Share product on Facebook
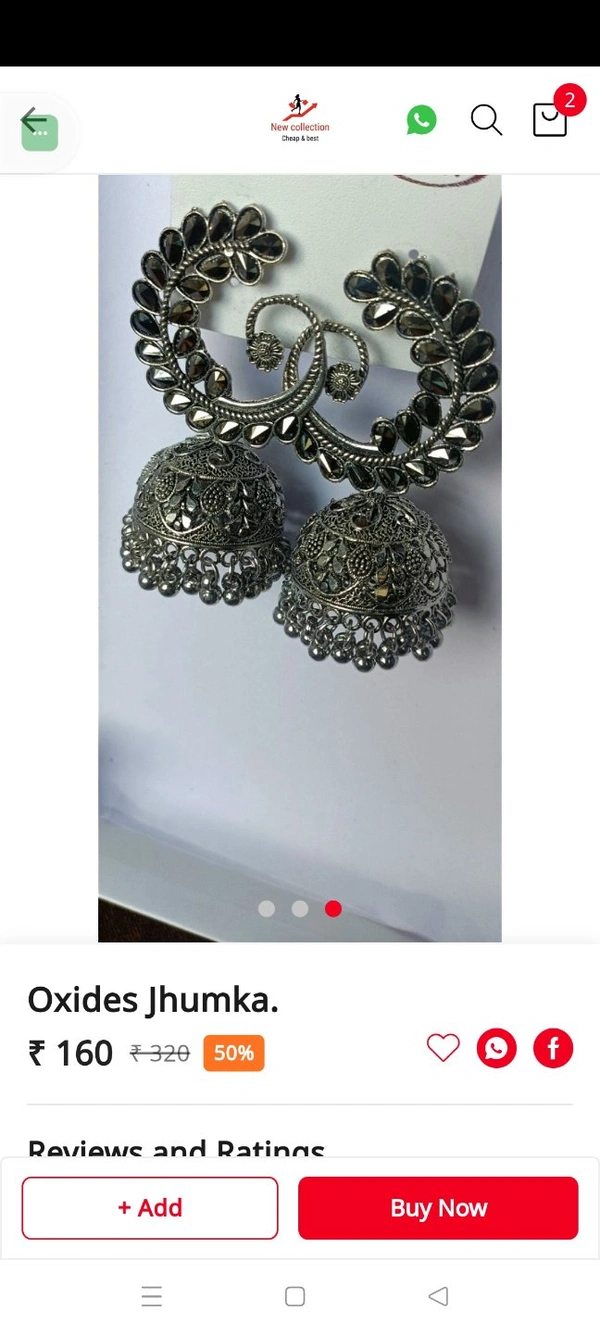 pyautogui.click(x=553, y=1048)
